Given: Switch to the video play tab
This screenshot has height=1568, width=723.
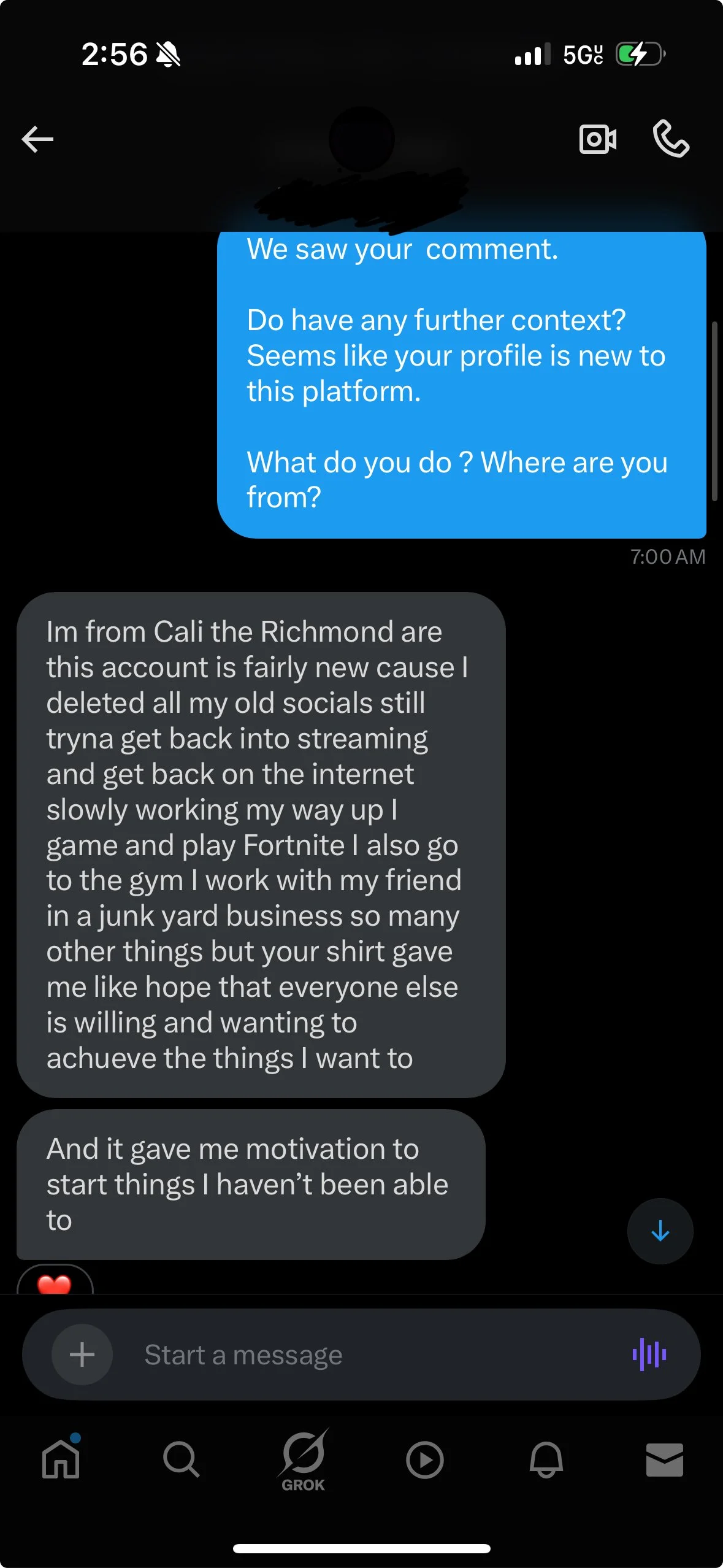Looking at the screenshot, I should 424,1459.
